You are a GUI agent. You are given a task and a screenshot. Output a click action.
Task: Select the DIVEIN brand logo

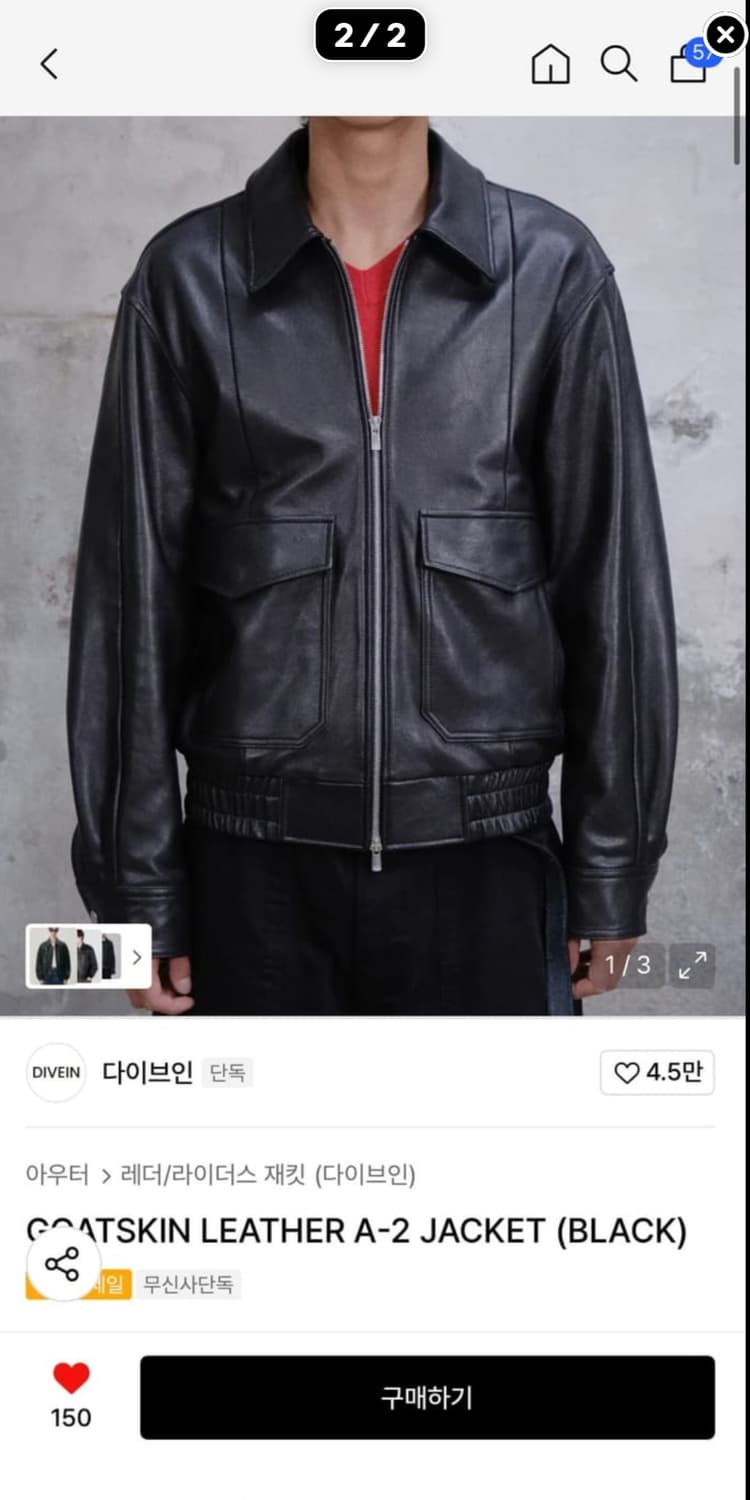point(55,1072)
